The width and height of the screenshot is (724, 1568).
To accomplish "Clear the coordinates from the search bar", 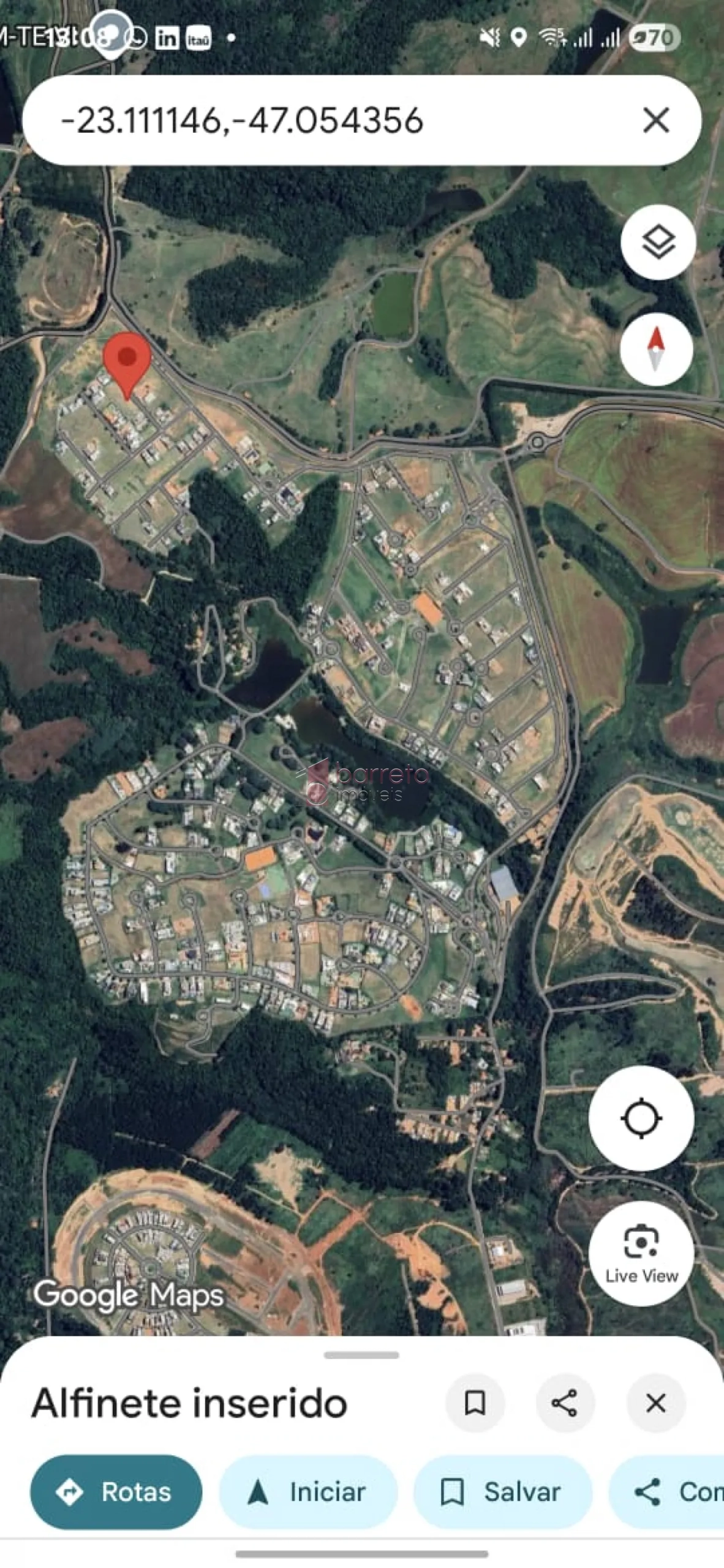I will [x=655, y=120].
